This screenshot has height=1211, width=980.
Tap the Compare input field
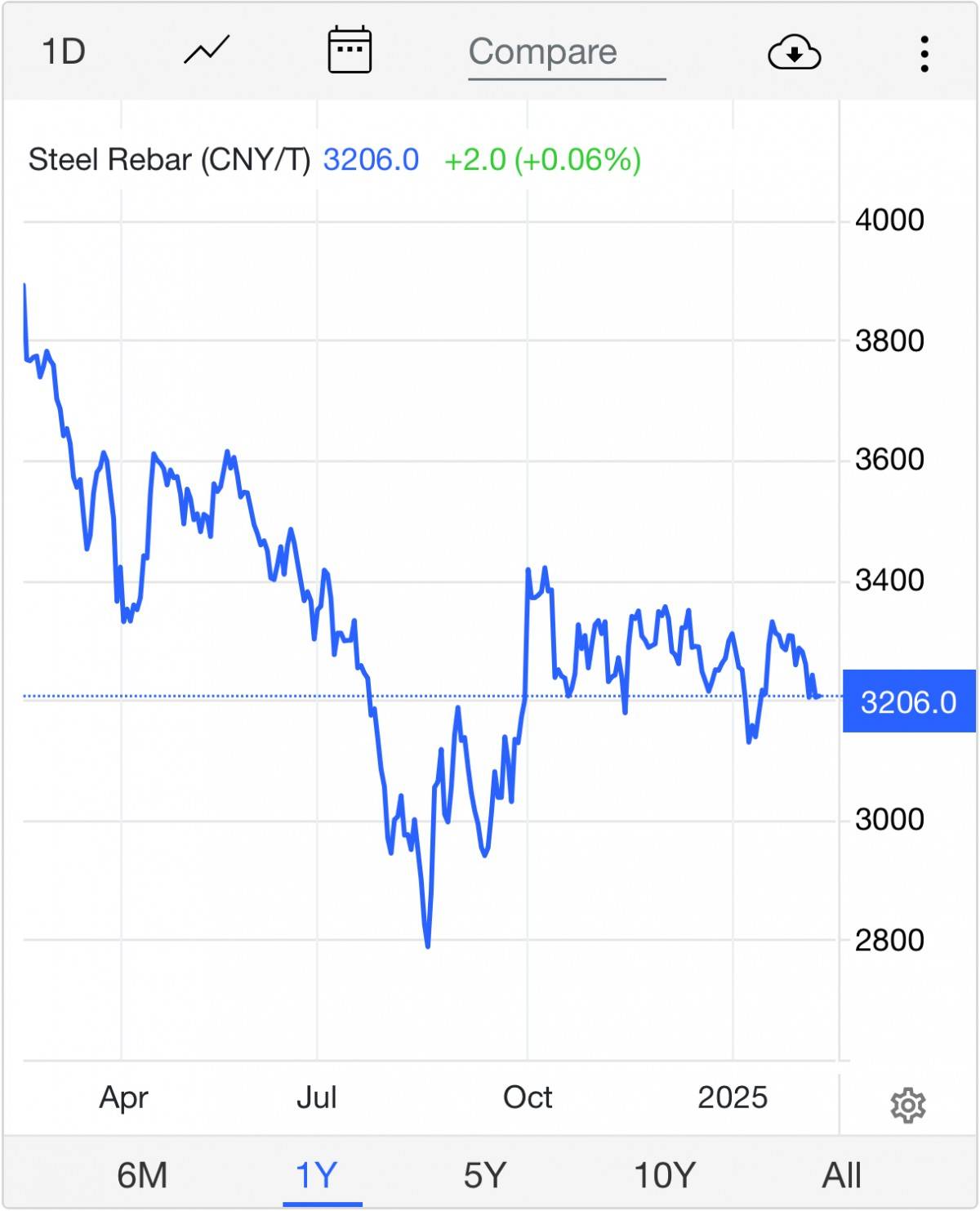coord(566,53)
